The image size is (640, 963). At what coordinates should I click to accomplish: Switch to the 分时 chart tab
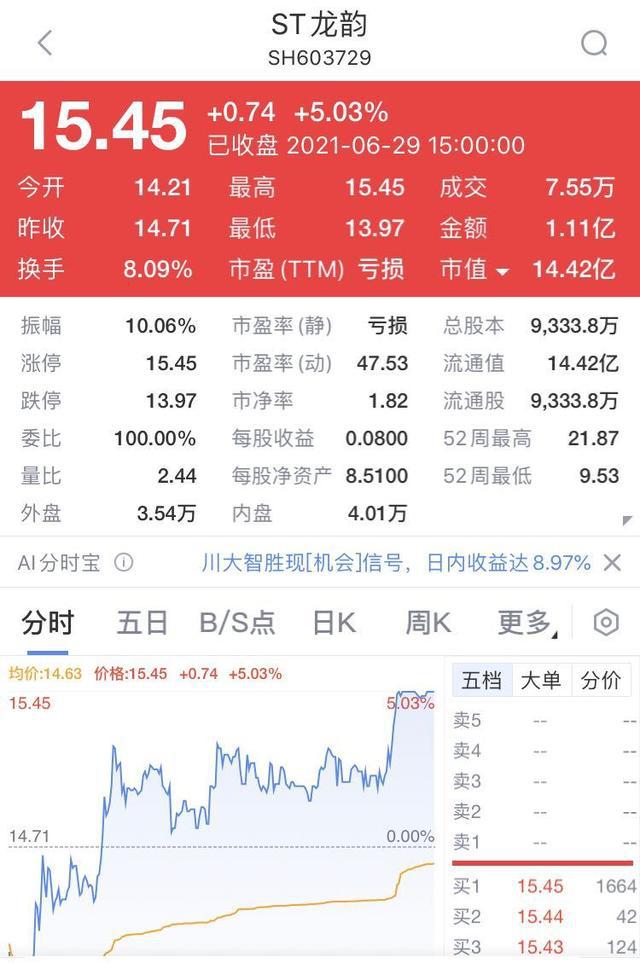click(x=48, y=623)
